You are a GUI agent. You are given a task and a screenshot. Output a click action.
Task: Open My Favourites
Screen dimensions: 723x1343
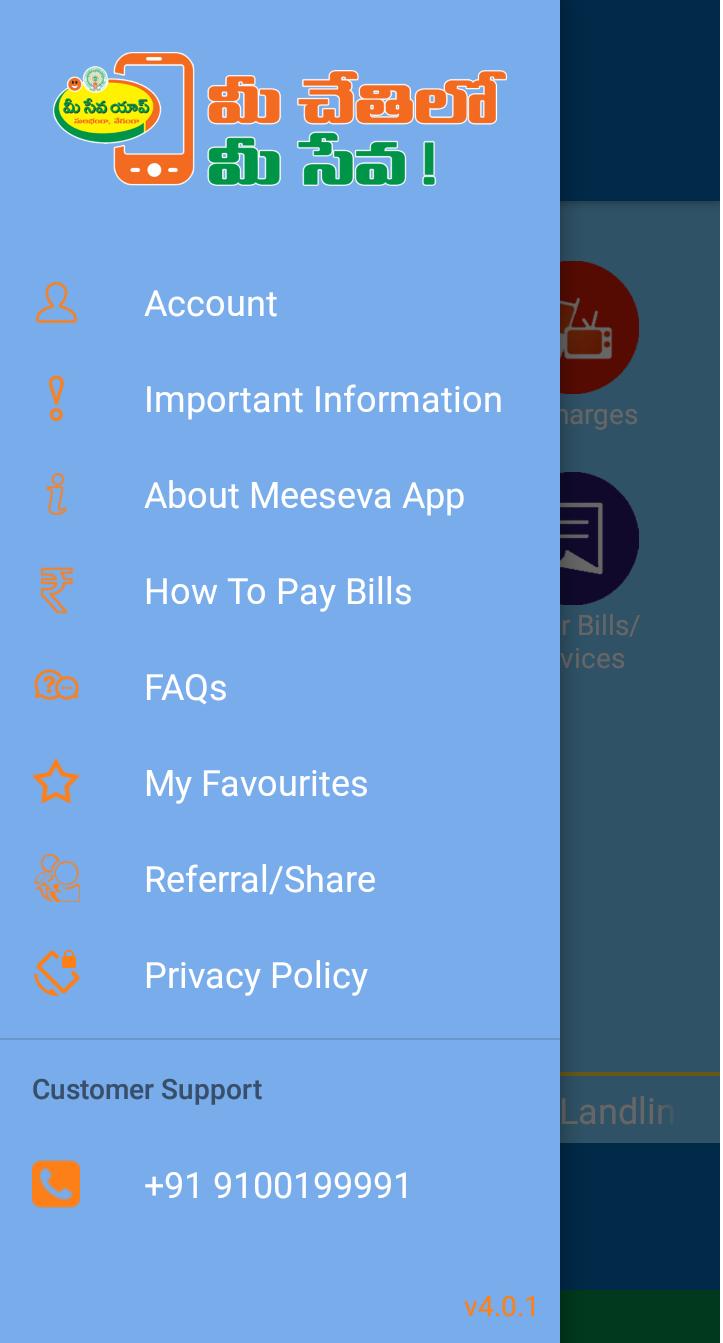pyautogui.click(x=256, y=783)
